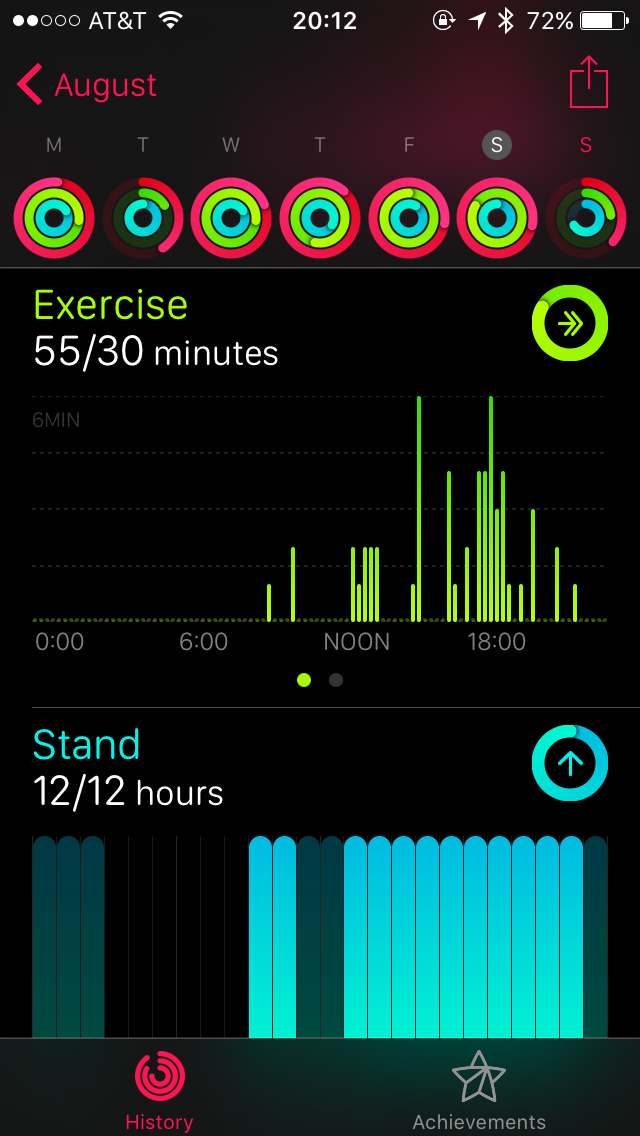This screenshot has width=640, height=1136.
Task: Select Sunday's activity rings
Action: pos(586,217)
